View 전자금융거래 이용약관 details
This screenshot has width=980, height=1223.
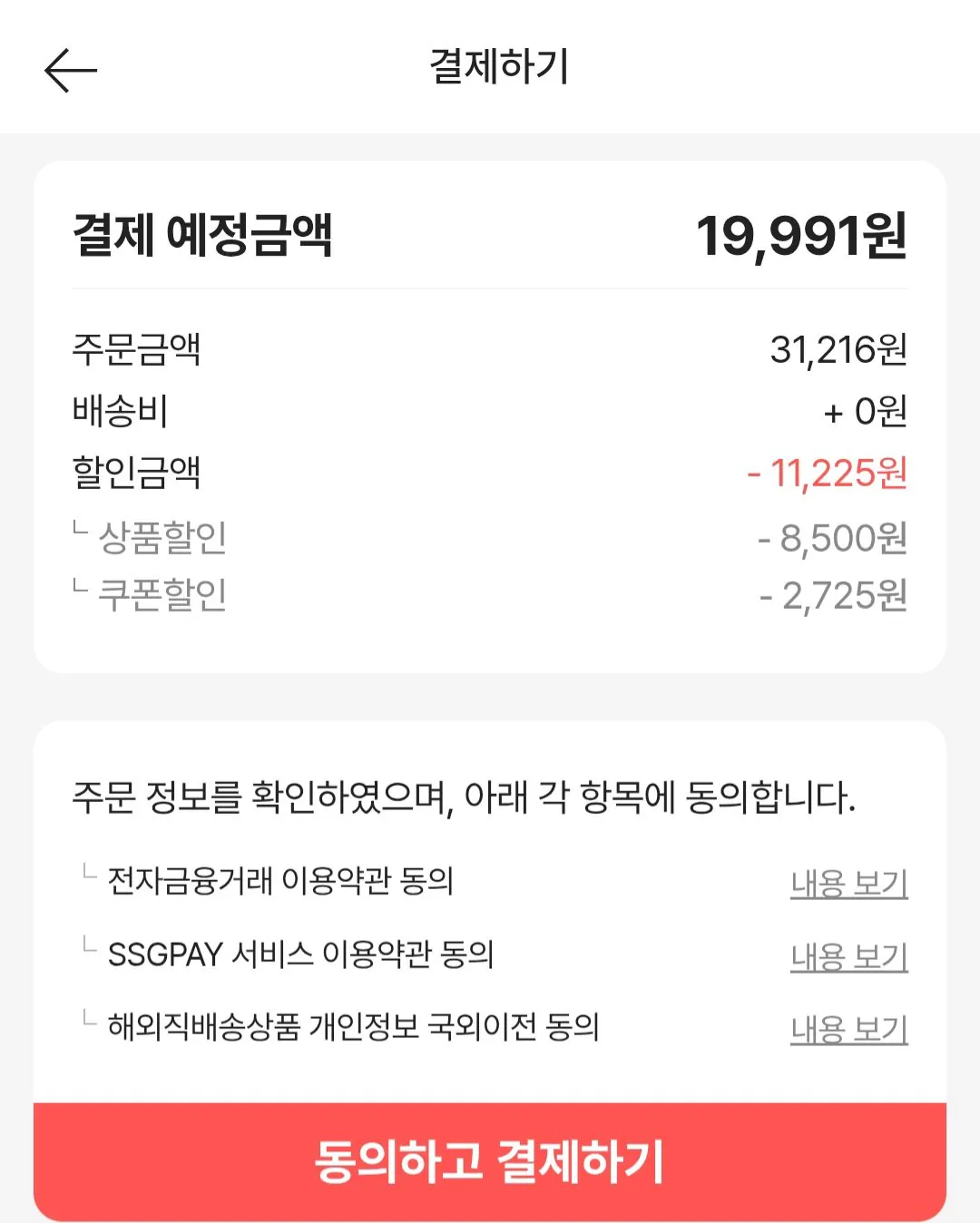tap(848, 883)
